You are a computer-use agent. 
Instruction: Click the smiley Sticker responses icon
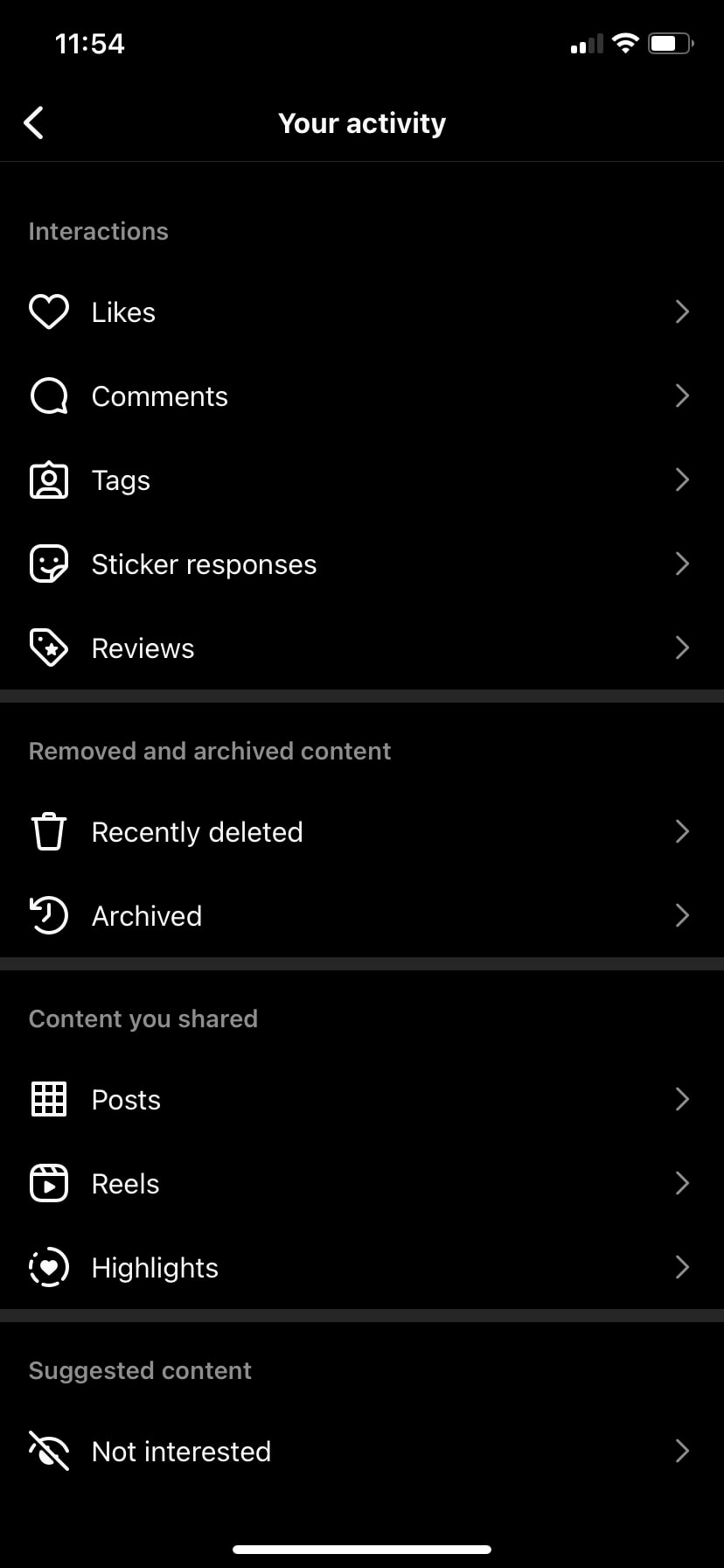(x=49, y=563)
